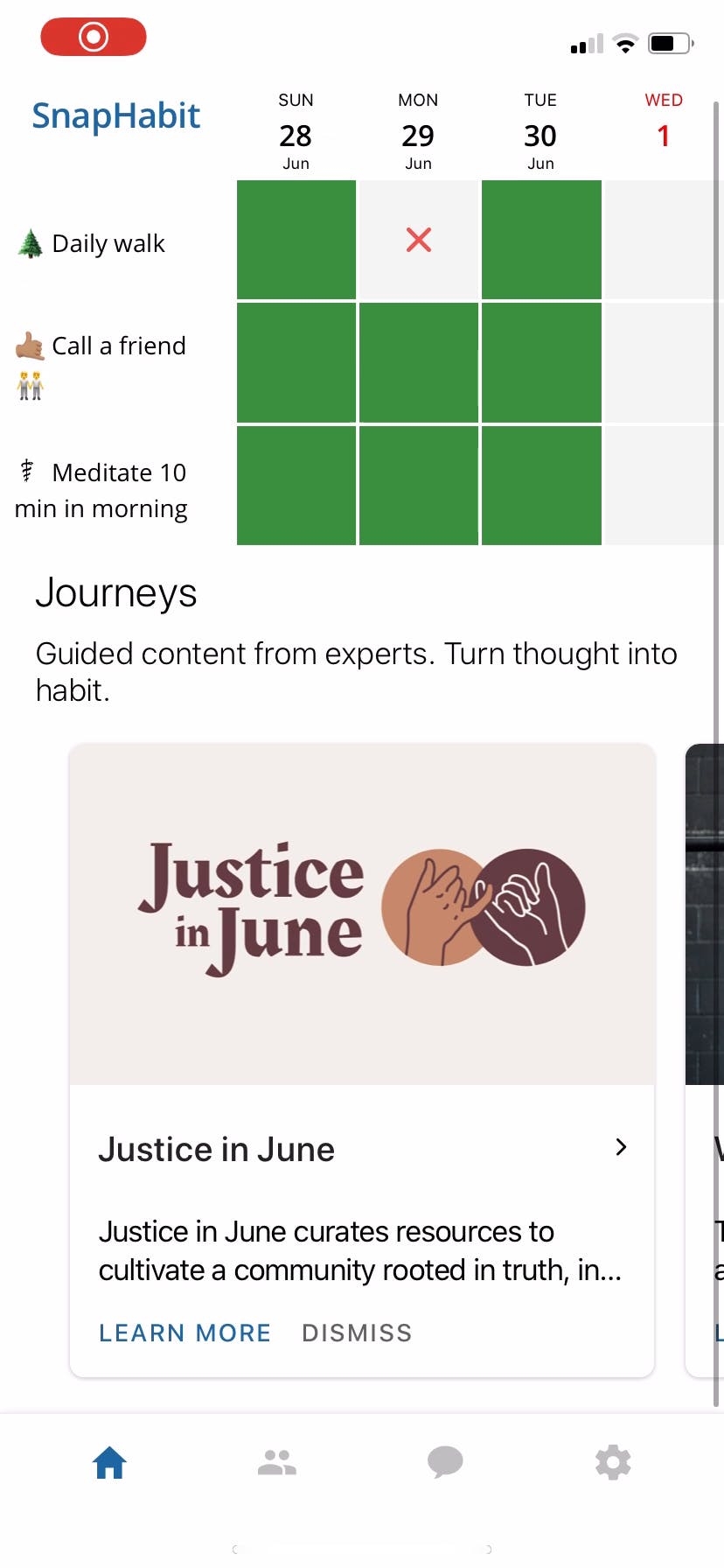Viewport: 724px width, 1568px height.
Task: Toggle Call a friend for Monday 29
Action: [419, 363]
